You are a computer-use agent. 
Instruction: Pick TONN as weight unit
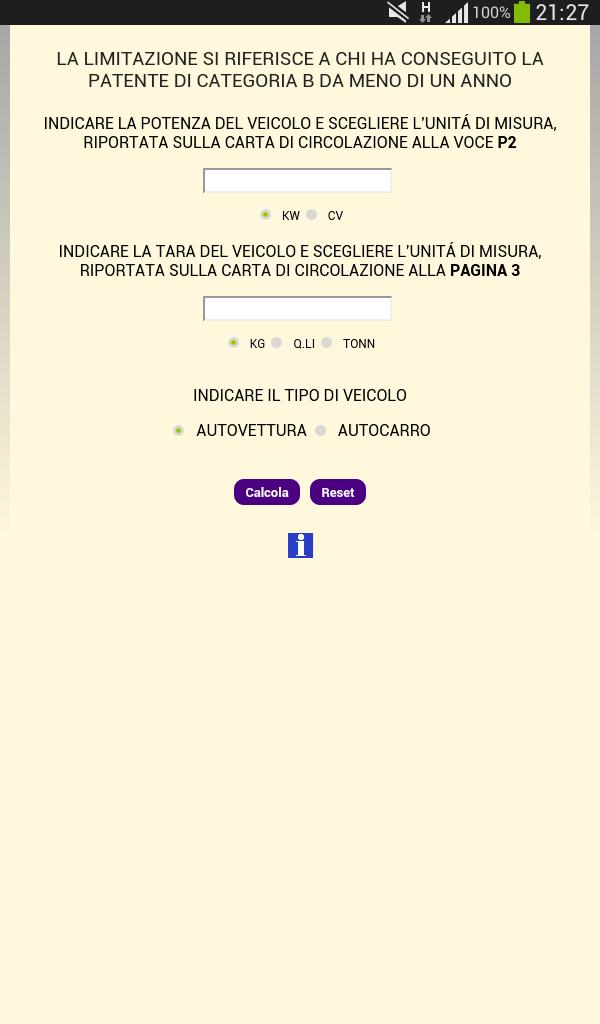click(x=327, y=343)
